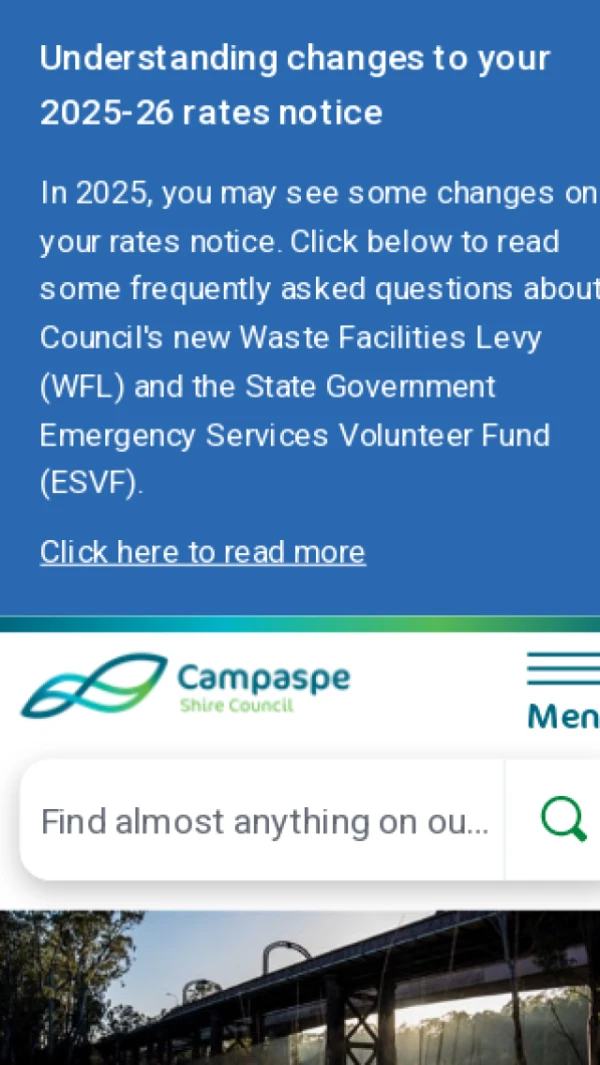Open the hamburger Menu button
The width and height of the screenshot is (600, 1065).
[564, 690]
